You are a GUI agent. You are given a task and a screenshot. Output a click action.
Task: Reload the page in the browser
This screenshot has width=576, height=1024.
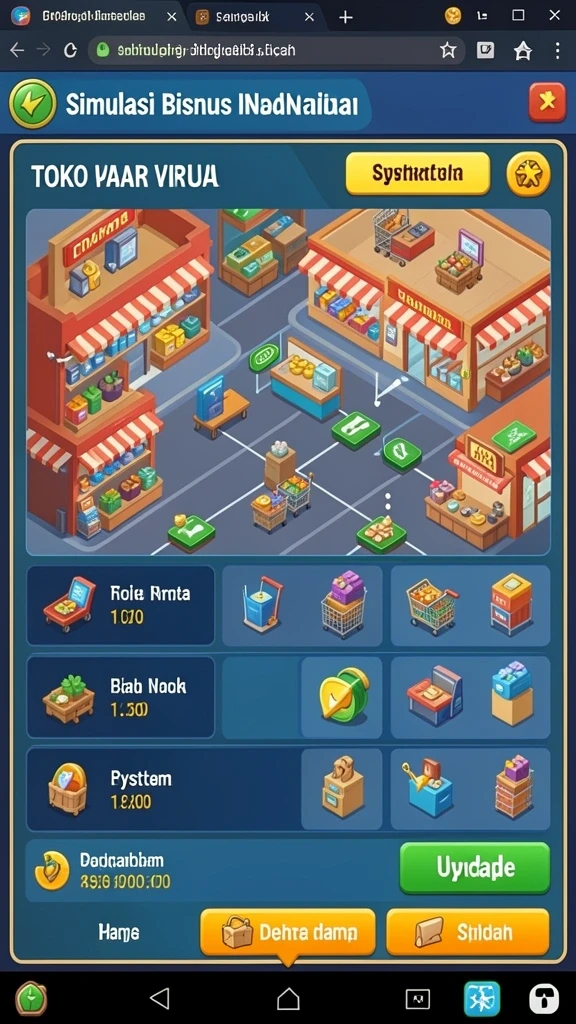[71, 50]
